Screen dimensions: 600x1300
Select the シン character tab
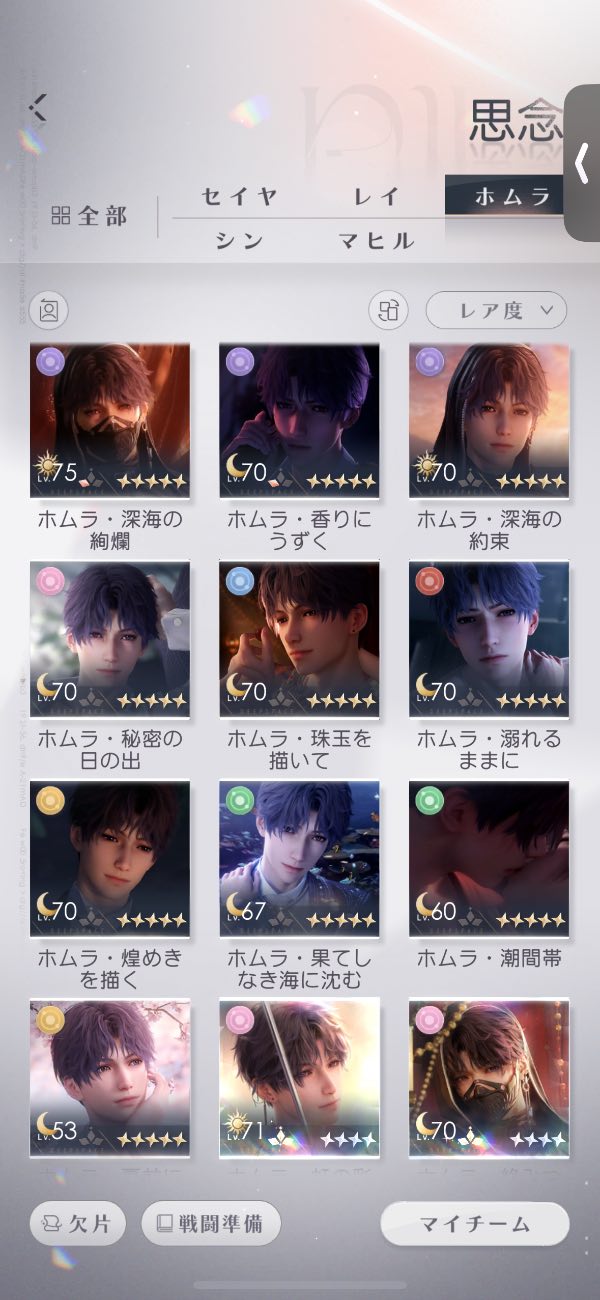coord(239,241)
